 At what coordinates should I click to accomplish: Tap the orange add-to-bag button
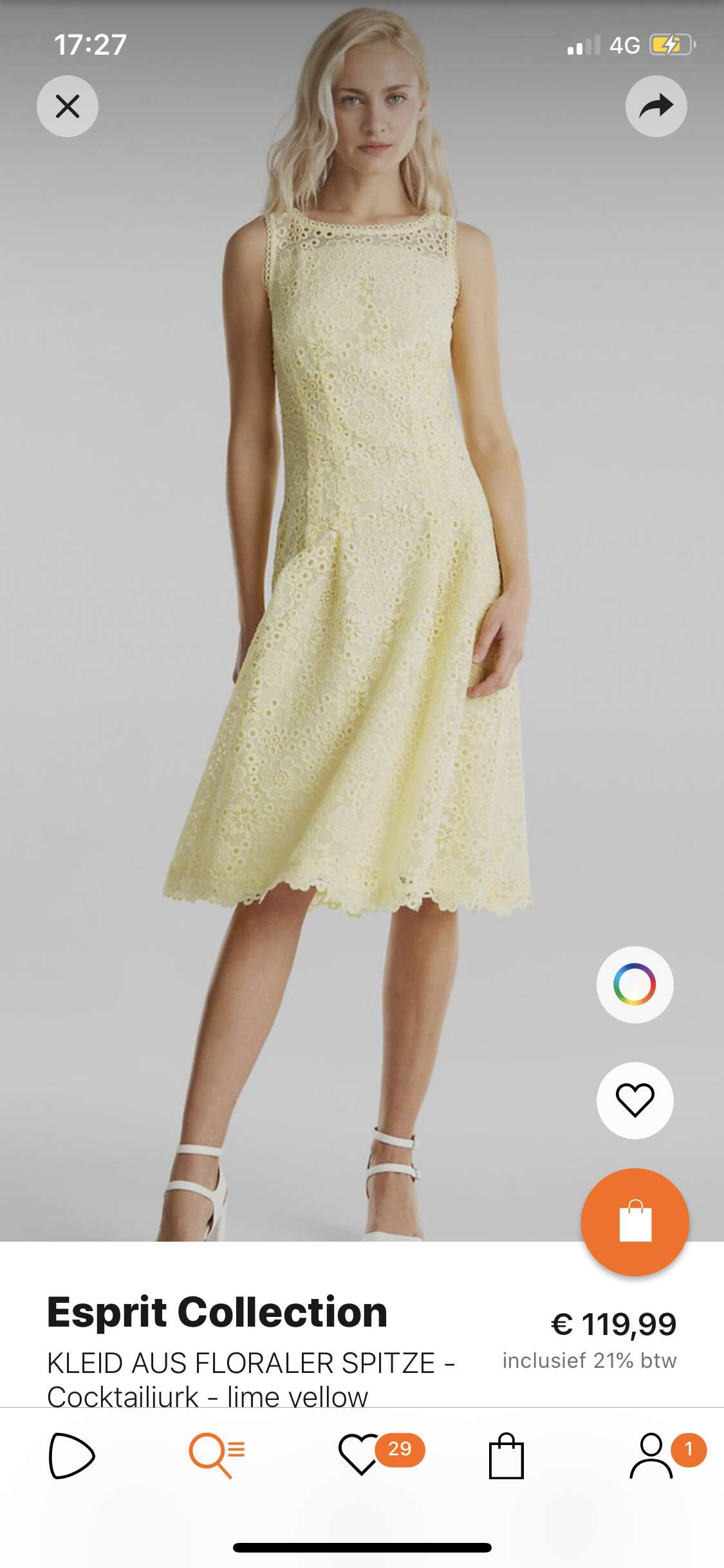click(635, 1222)
